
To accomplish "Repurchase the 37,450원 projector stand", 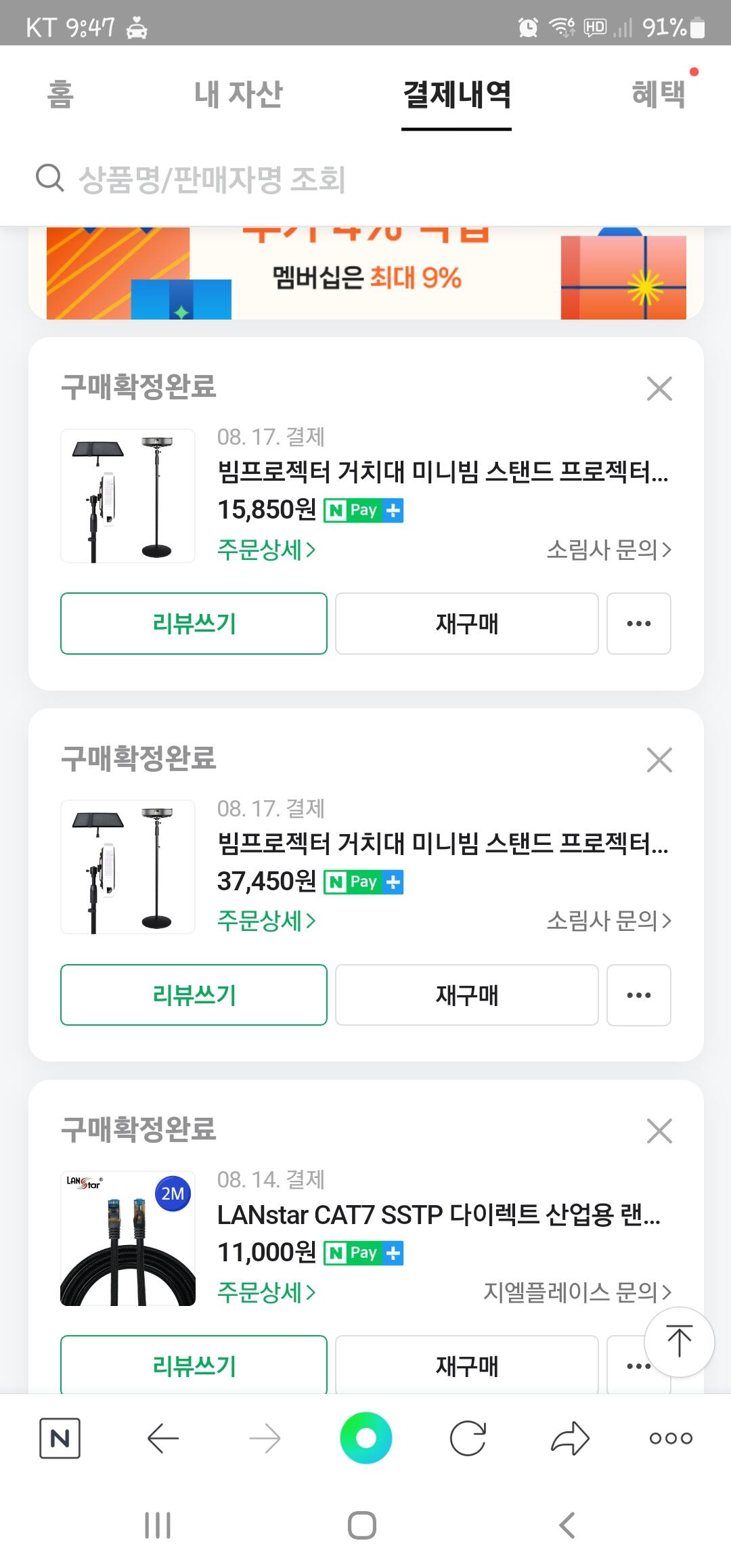I will pyautogui.click(x=467, y=995).
